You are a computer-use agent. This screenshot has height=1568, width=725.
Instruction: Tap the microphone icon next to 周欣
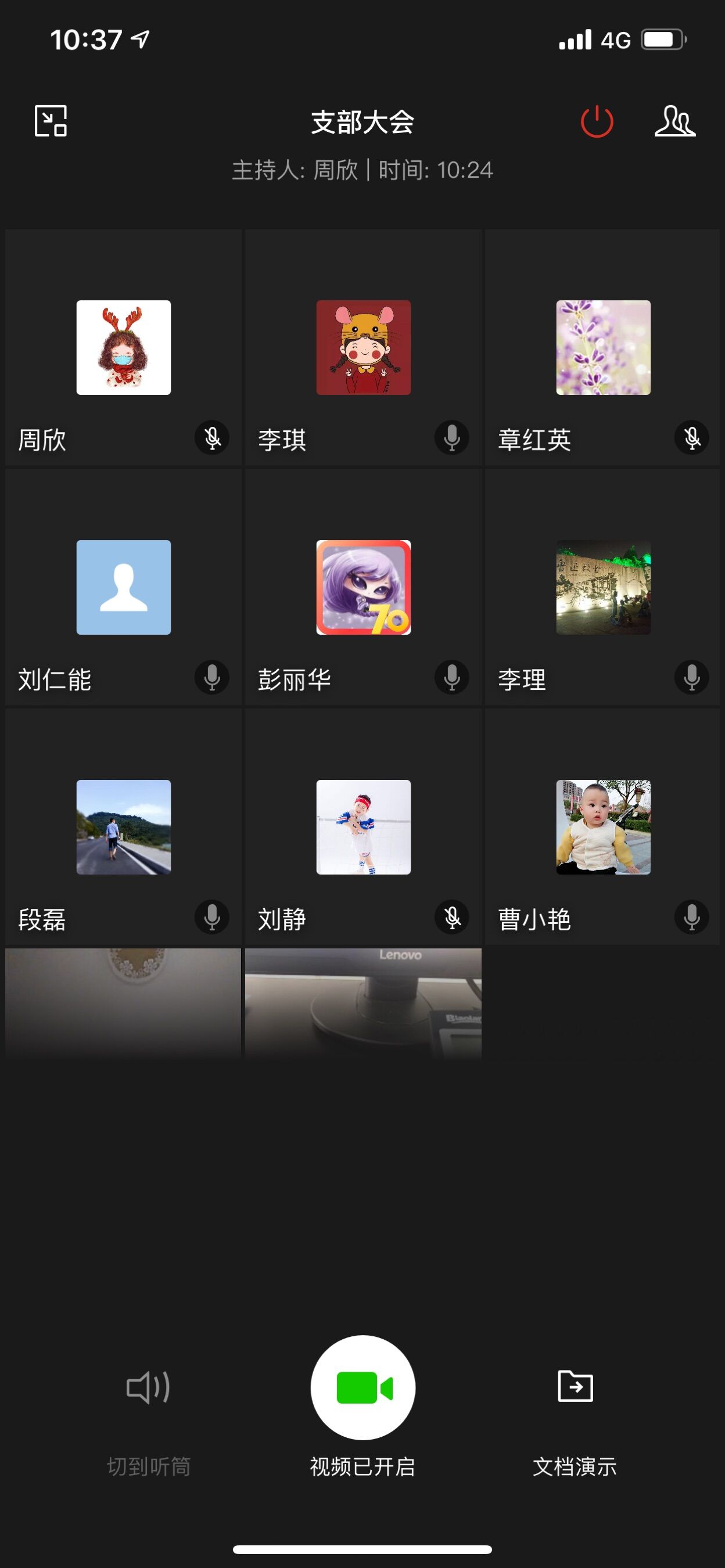point(212,438)
